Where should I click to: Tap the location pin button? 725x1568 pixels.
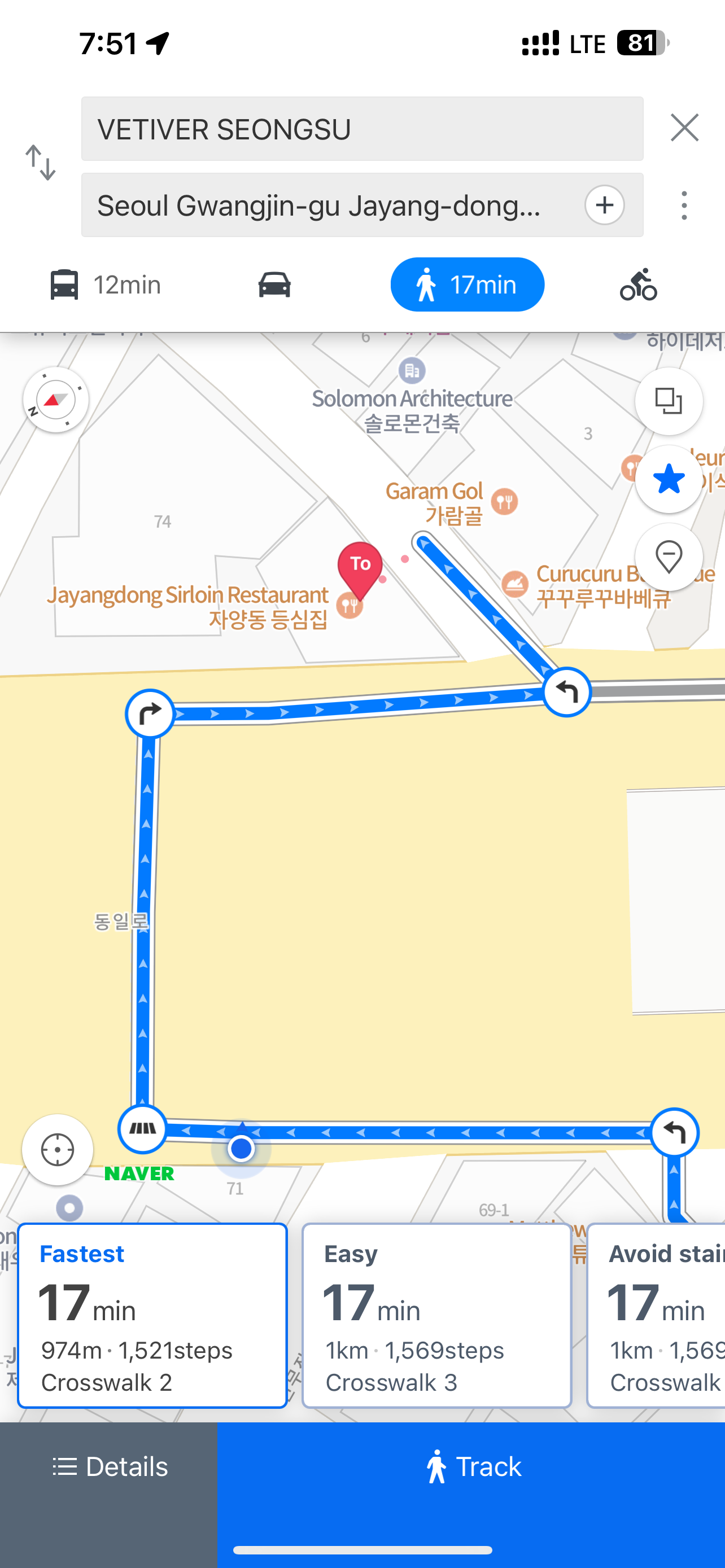coord(669,557)
